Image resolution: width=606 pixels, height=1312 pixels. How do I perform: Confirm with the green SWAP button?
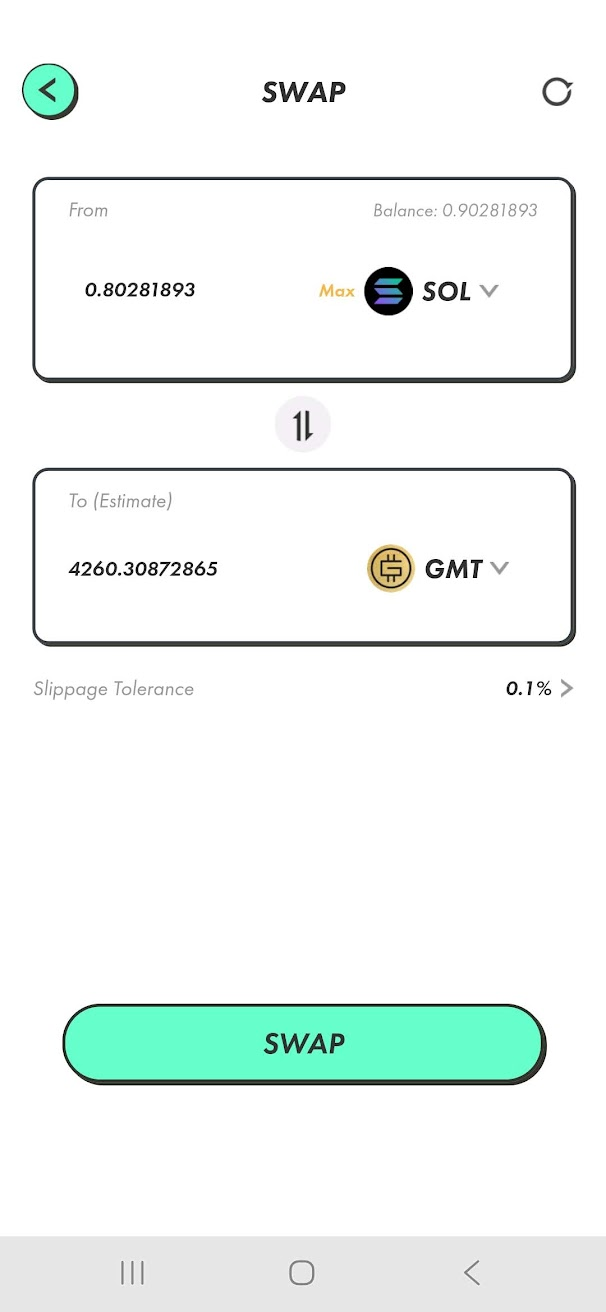tap(303, 1043)
